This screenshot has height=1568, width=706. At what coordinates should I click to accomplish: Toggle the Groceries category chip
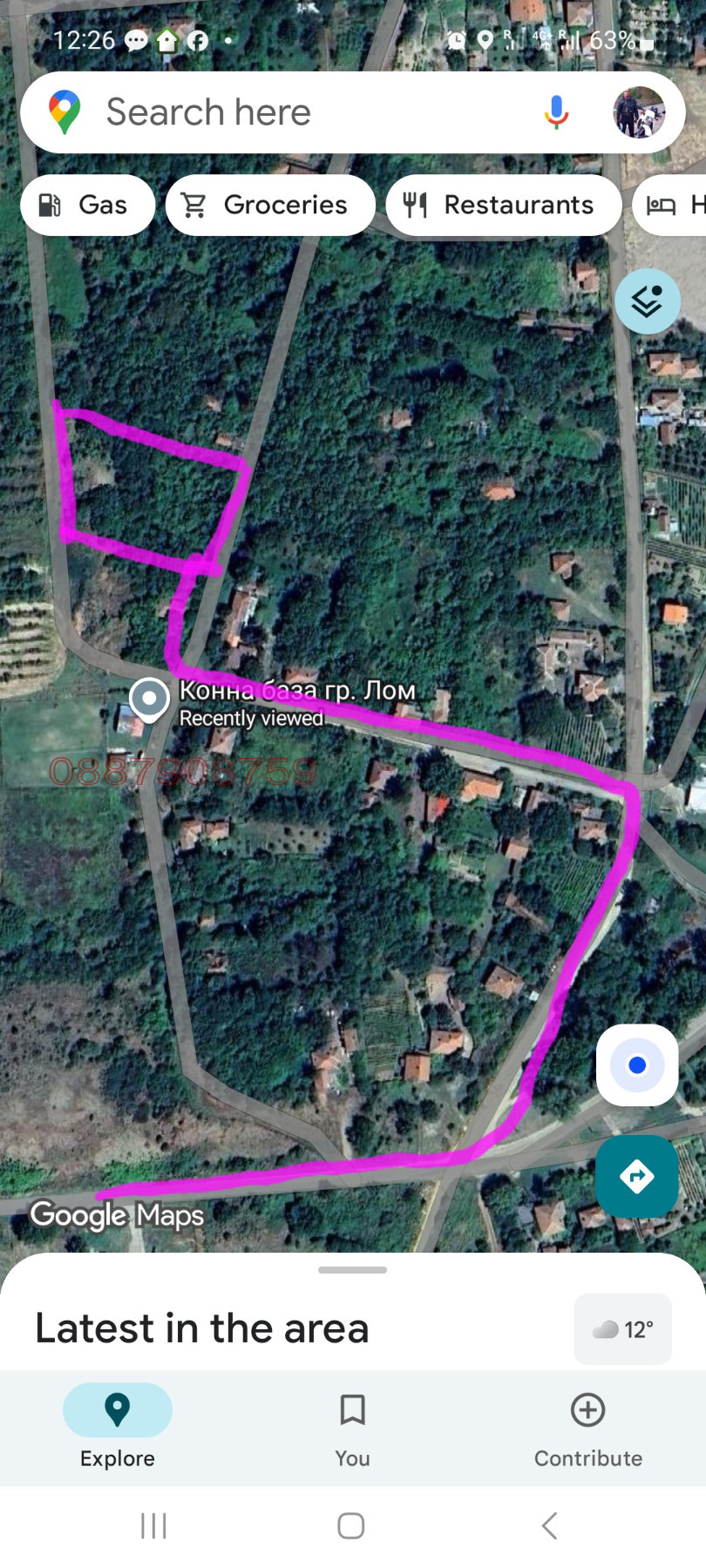coord(270,205)
